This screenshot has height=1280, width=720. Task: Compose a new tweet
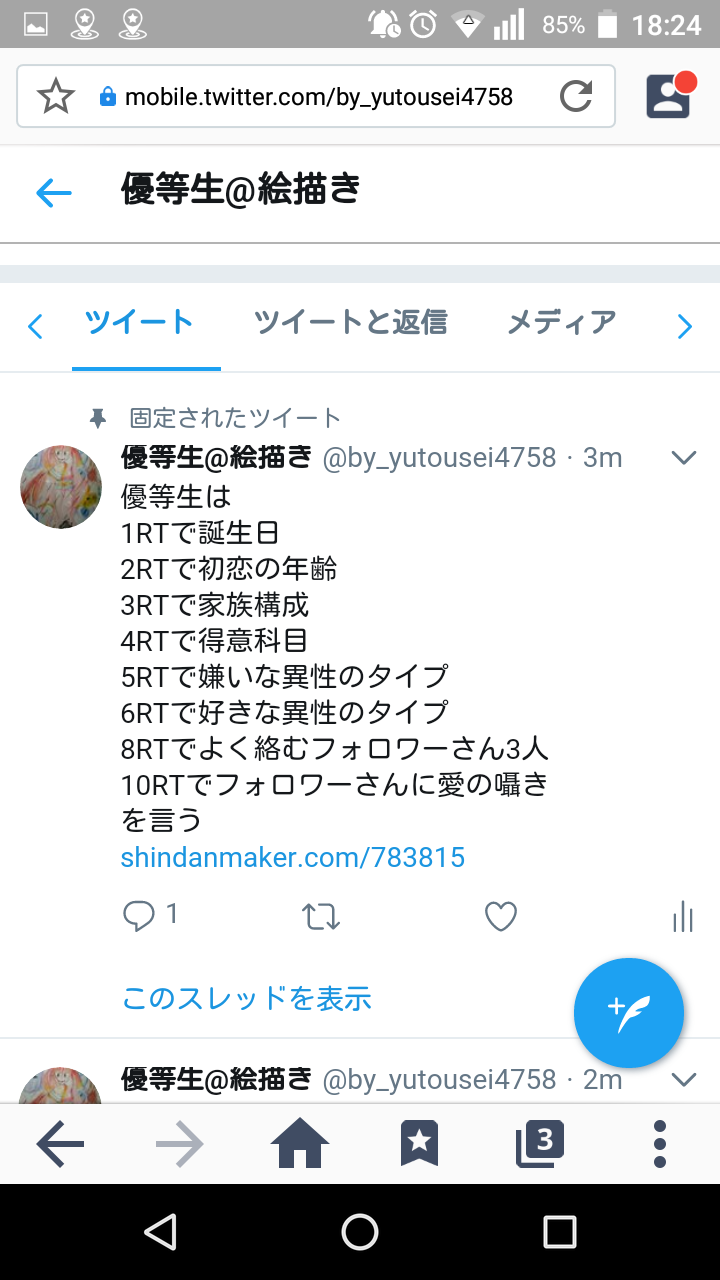pyautogui.click(x=629, y=1012)
